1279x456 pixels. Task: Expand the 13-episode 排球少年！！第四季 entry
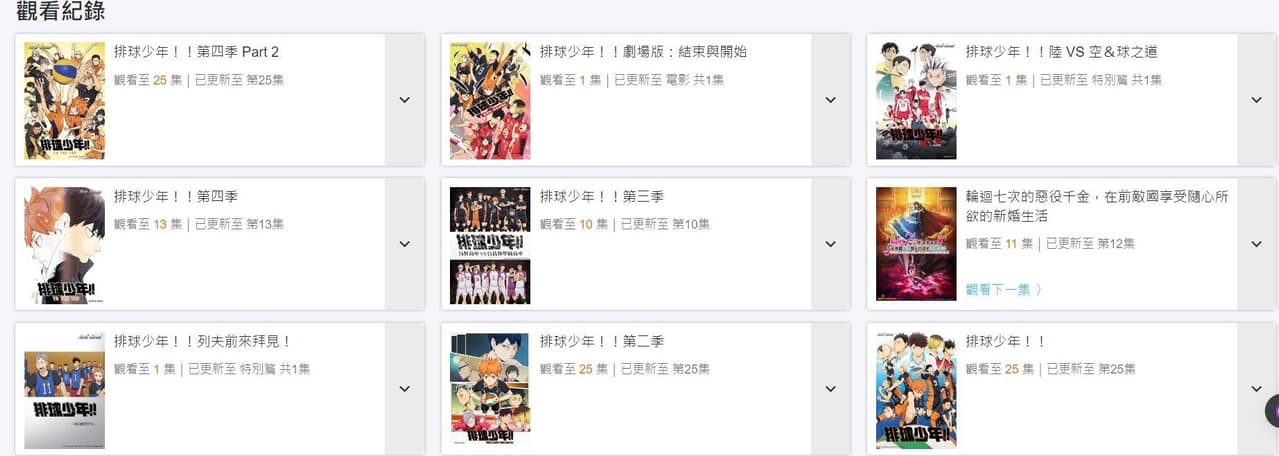point(404,244)
